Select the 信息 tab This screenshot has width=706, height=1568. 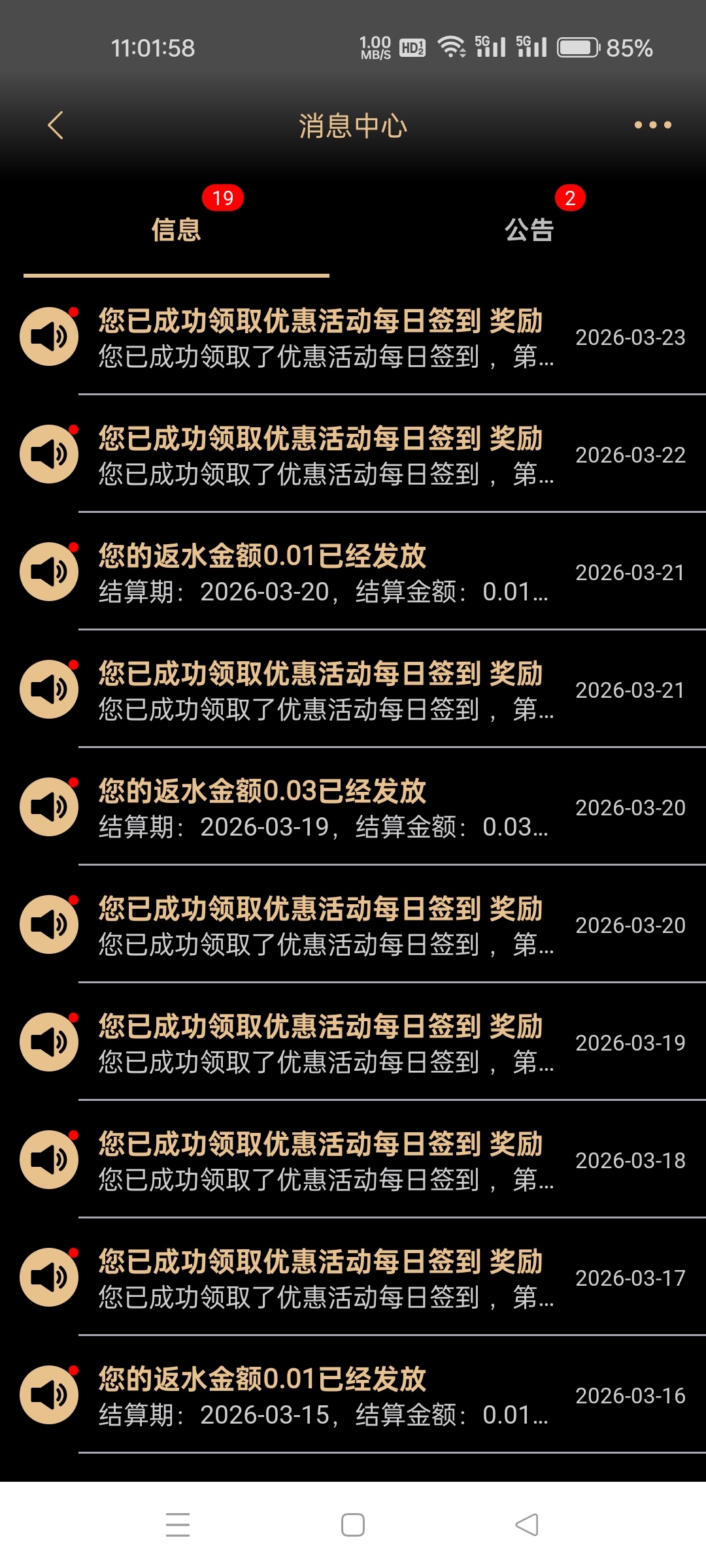176,230
